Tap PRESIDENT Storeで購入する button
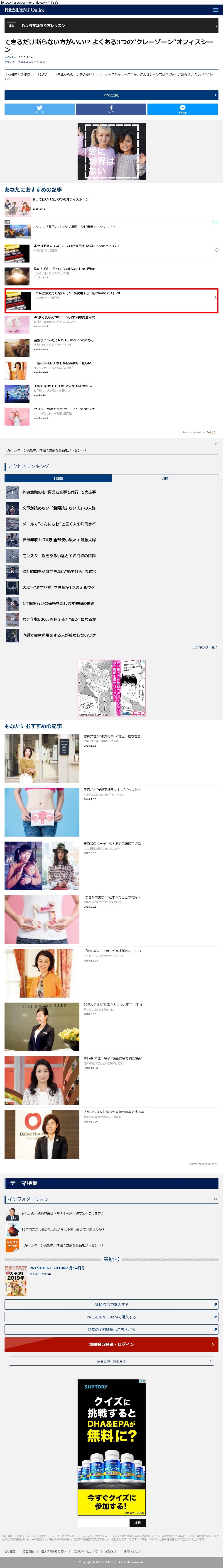This screenshot has width=223, height=1568. 111,1317
